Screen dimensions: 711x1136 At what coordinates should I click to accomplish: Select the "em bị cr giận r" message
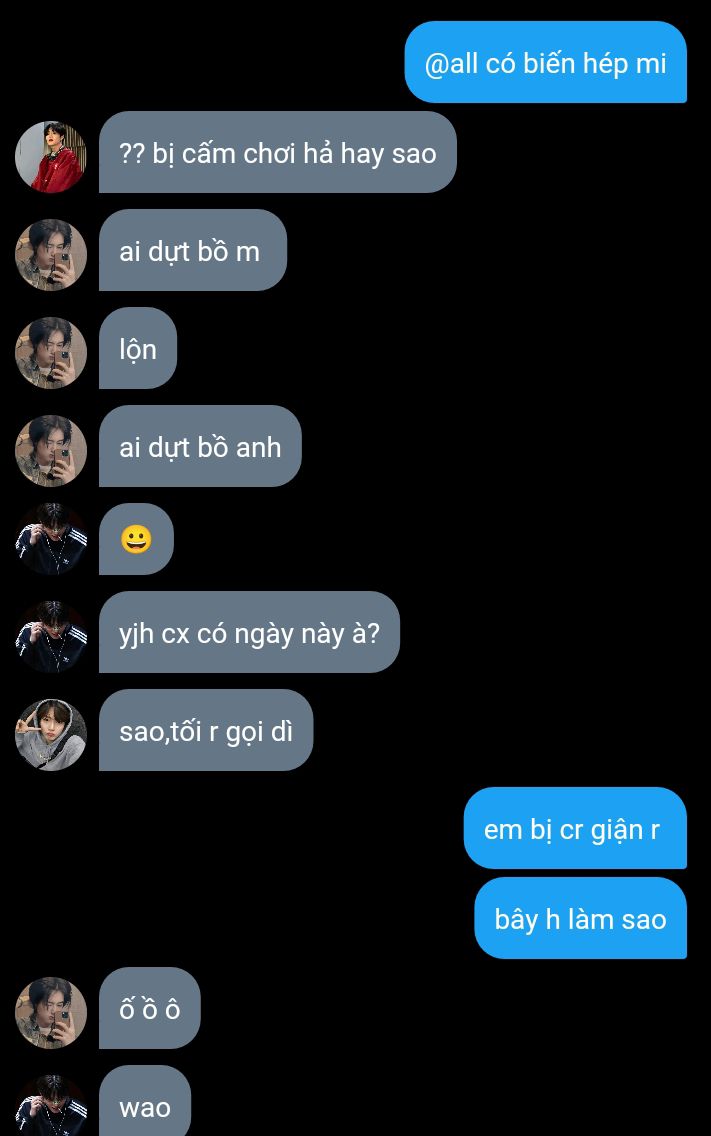pyautogui.click(x=574, y=829)
